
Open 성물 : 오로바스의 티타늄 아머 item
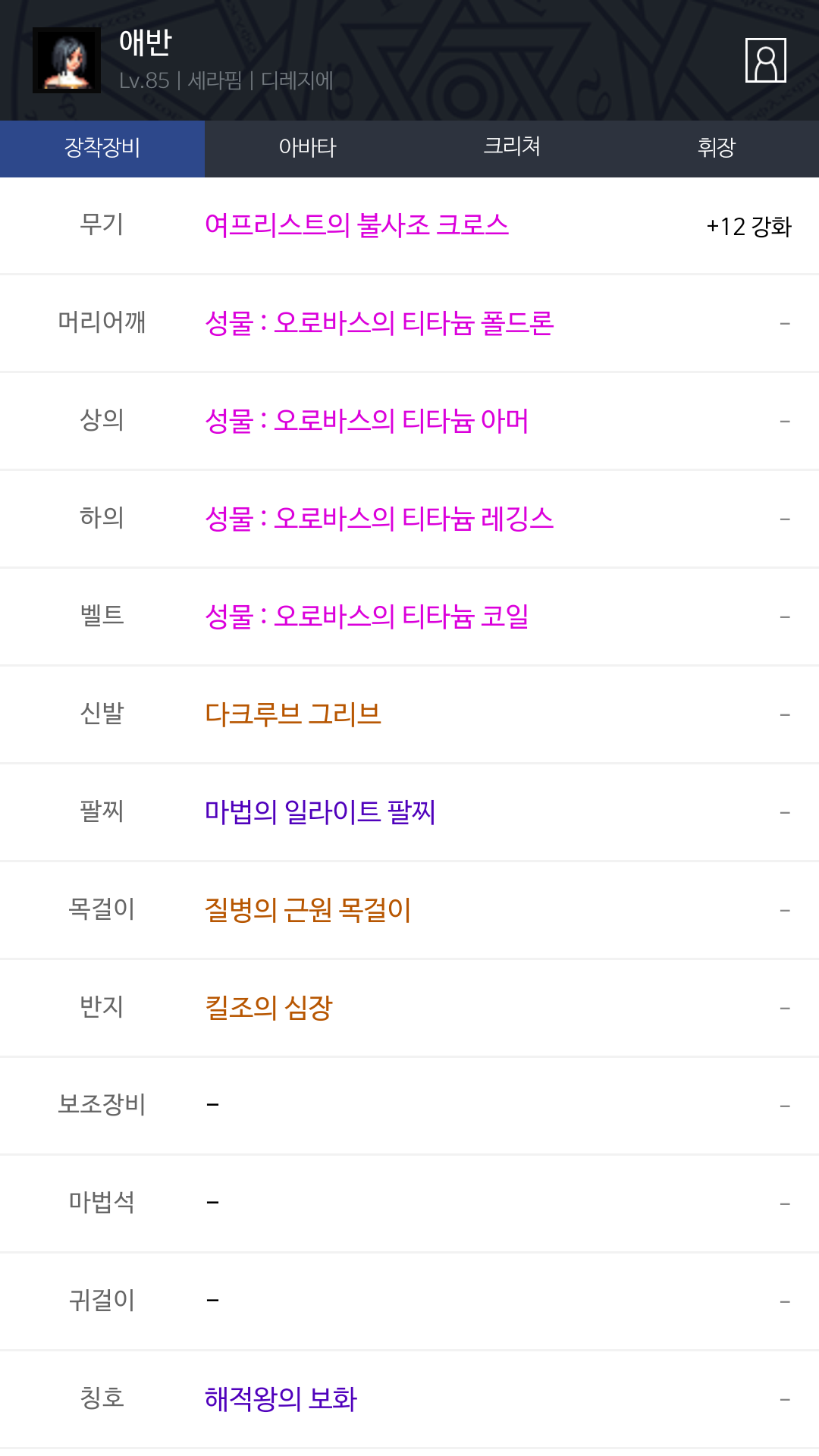click(x=366, y=422)
